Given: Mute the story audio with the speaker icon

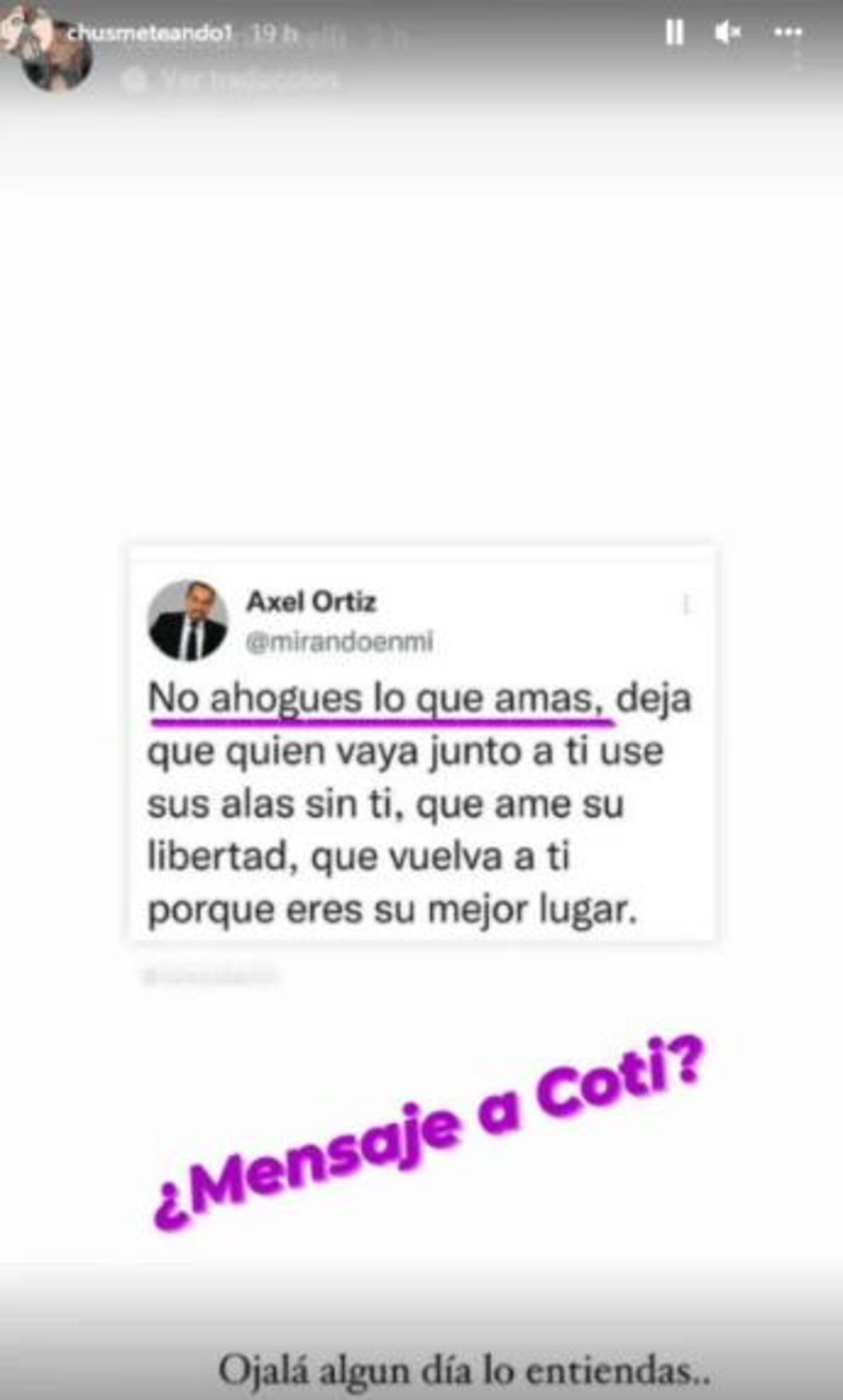Looking at the screenshot, I should pos(728,33).
